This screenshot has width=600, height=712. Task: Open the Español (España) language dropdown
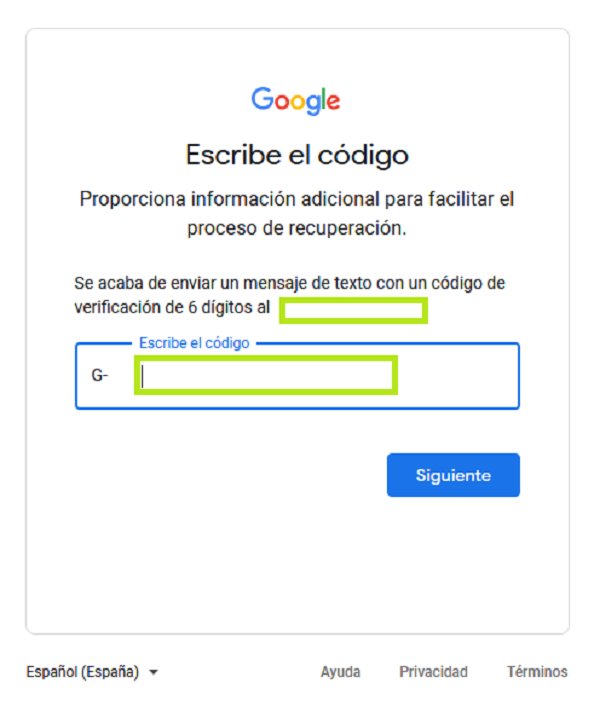(91, 672)
